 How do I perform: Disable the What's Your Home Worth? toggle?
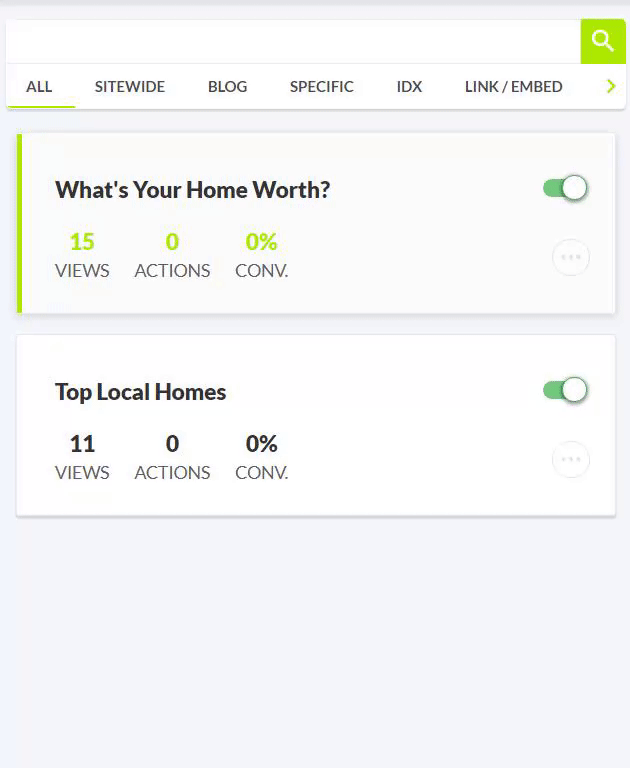click(x=565, y=188)
